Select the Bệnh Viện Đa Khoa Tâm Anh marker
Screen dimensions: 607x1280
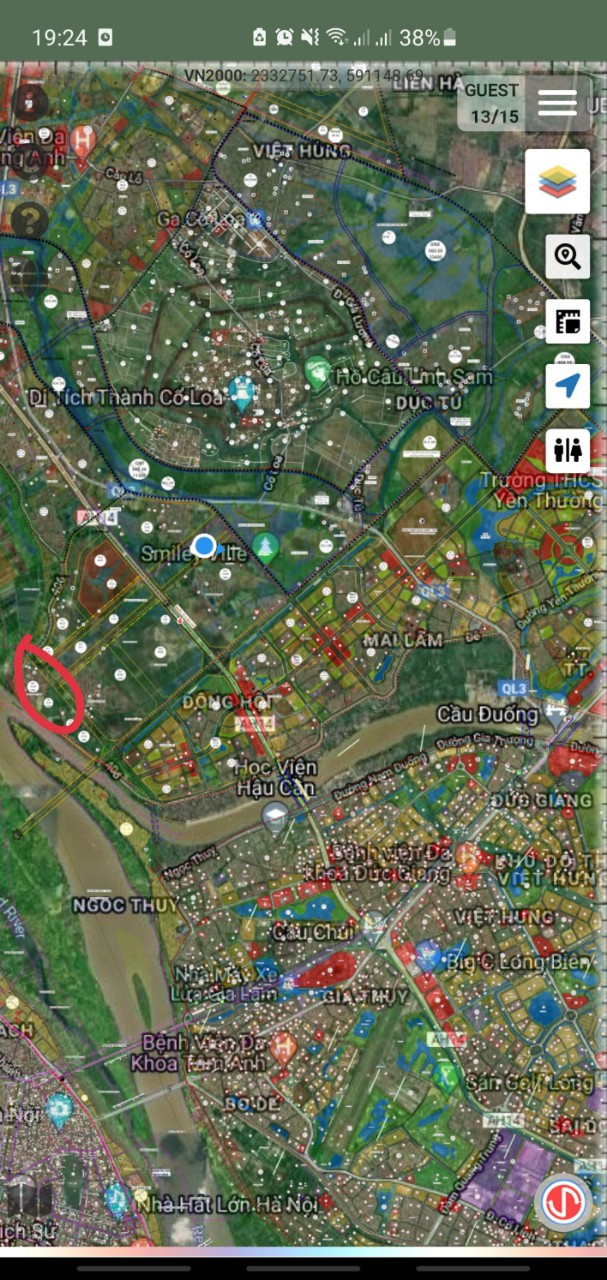pos(282,1047)
